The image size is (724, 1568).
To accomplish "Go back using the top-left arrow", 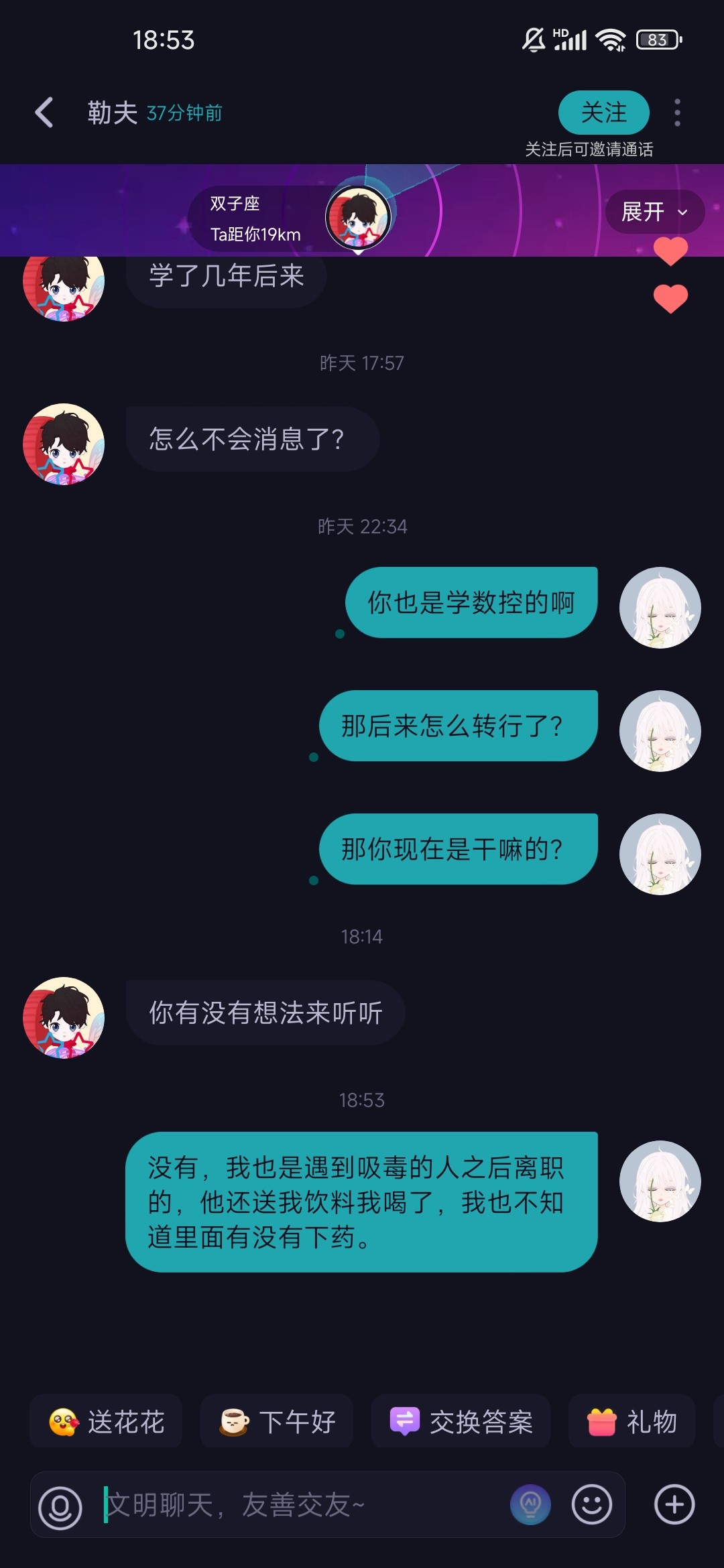I will [x=44, y=112].
